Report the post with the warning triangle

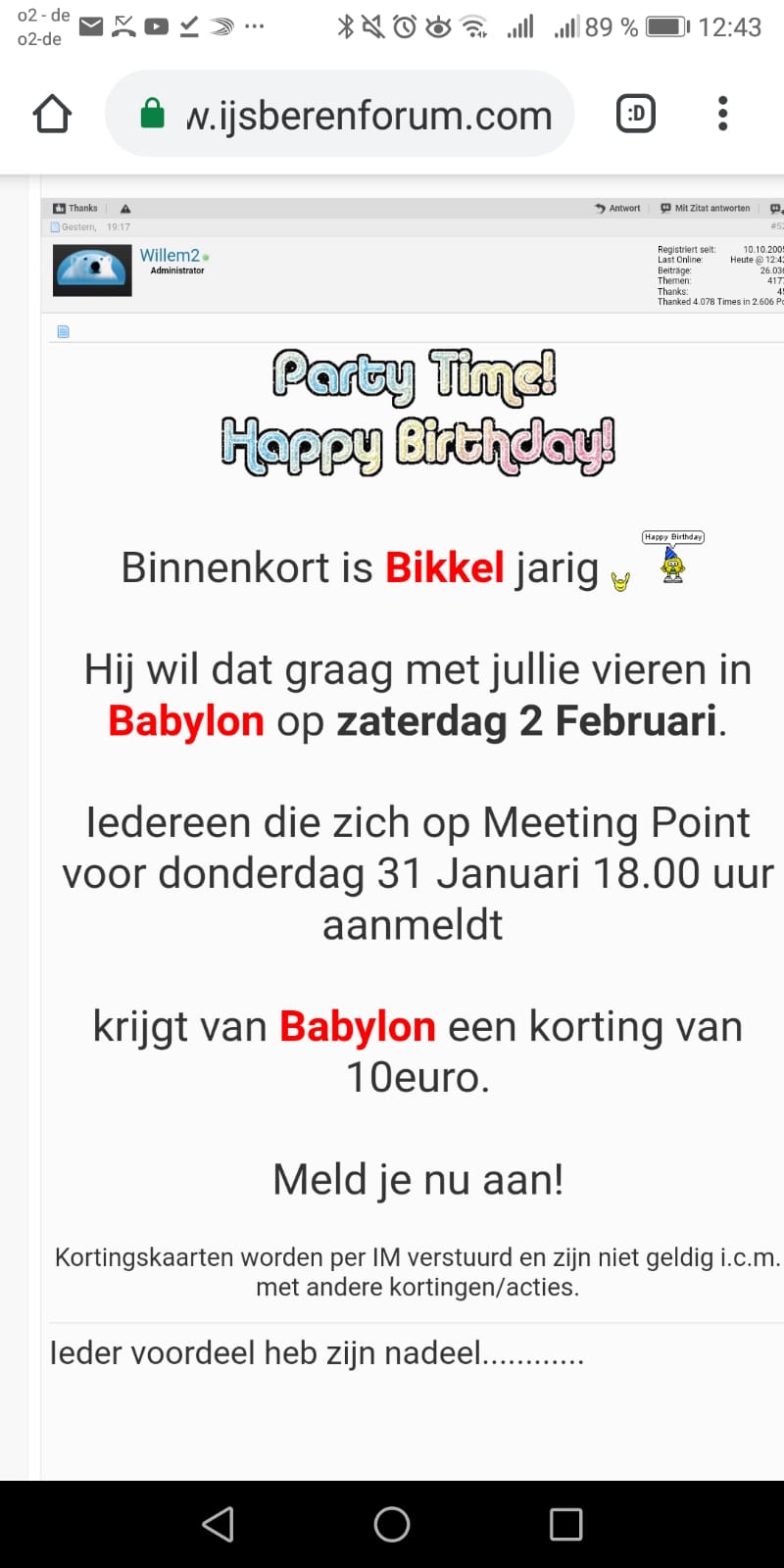click(125, 209)
